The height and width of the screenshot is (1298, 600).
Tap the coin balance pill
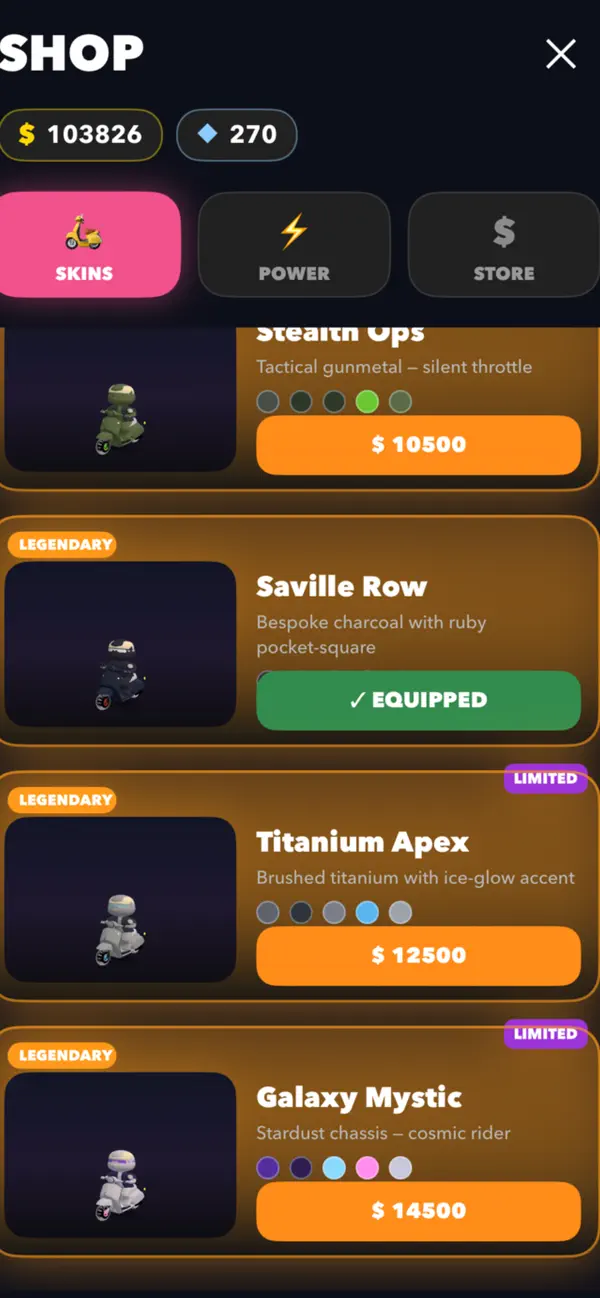tap(80, 134)
